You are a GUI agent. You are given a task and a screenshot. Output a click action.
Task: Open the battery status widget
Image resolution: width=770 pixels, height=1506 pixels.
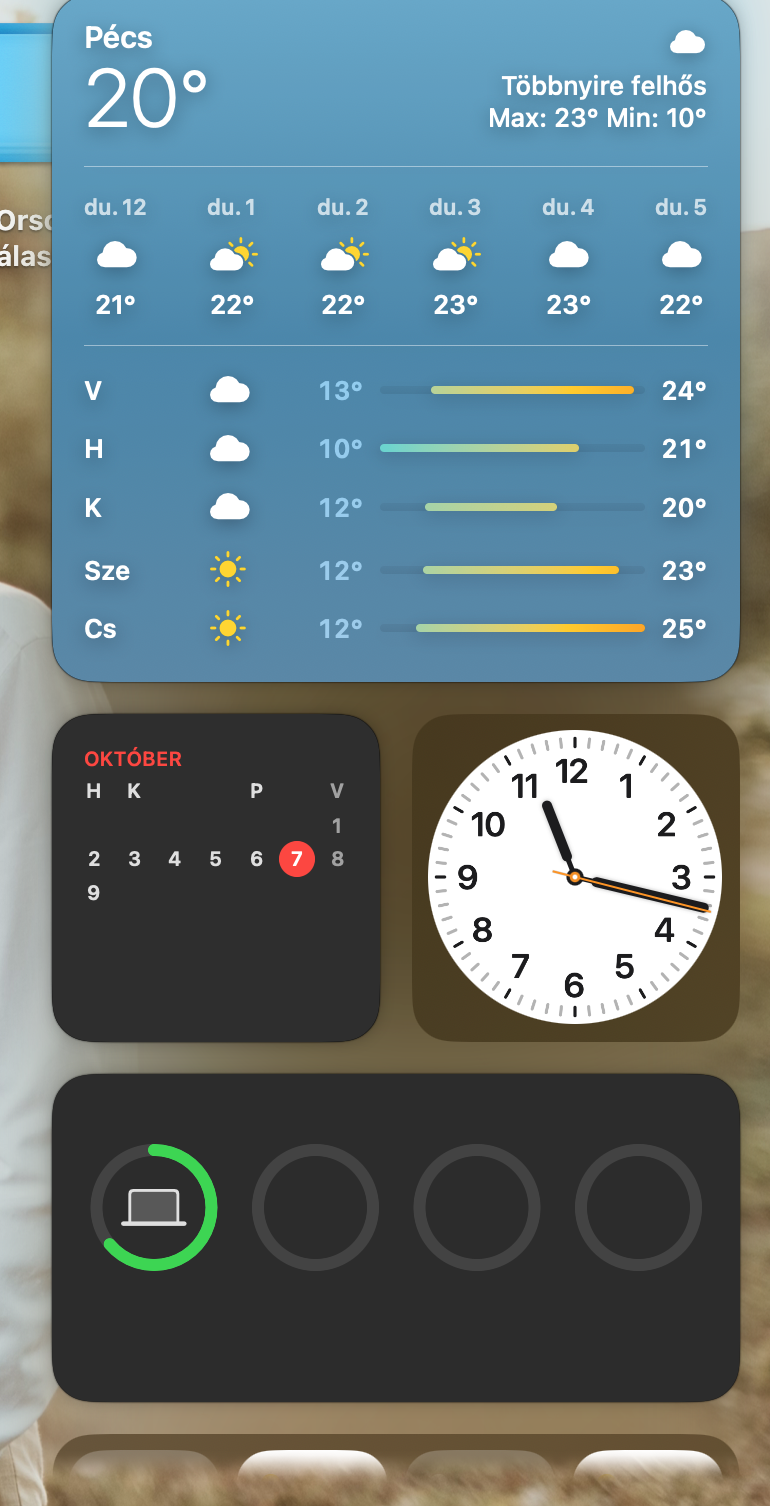[395, 1237]
